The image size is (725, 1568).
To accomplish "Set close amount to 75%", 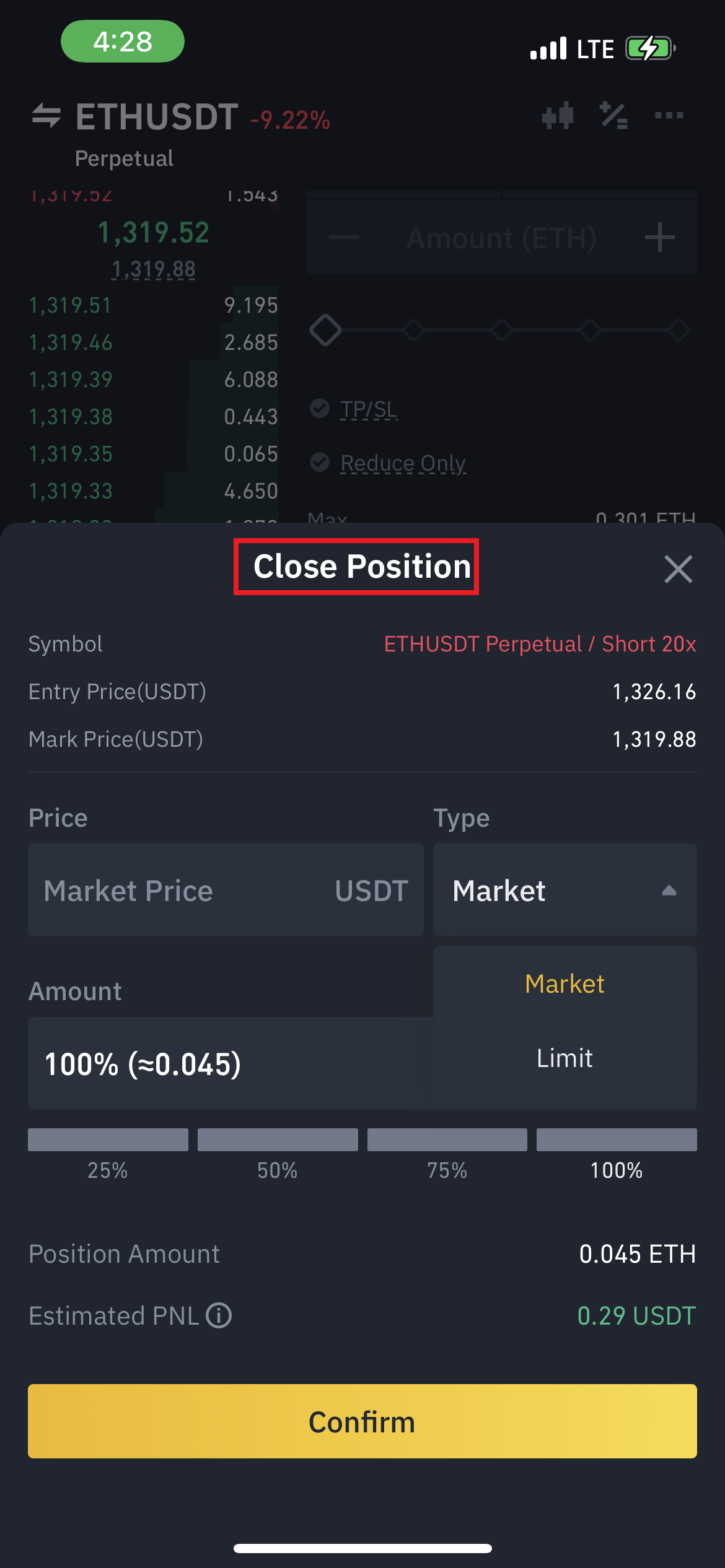I will click(x=447, y=1153).
